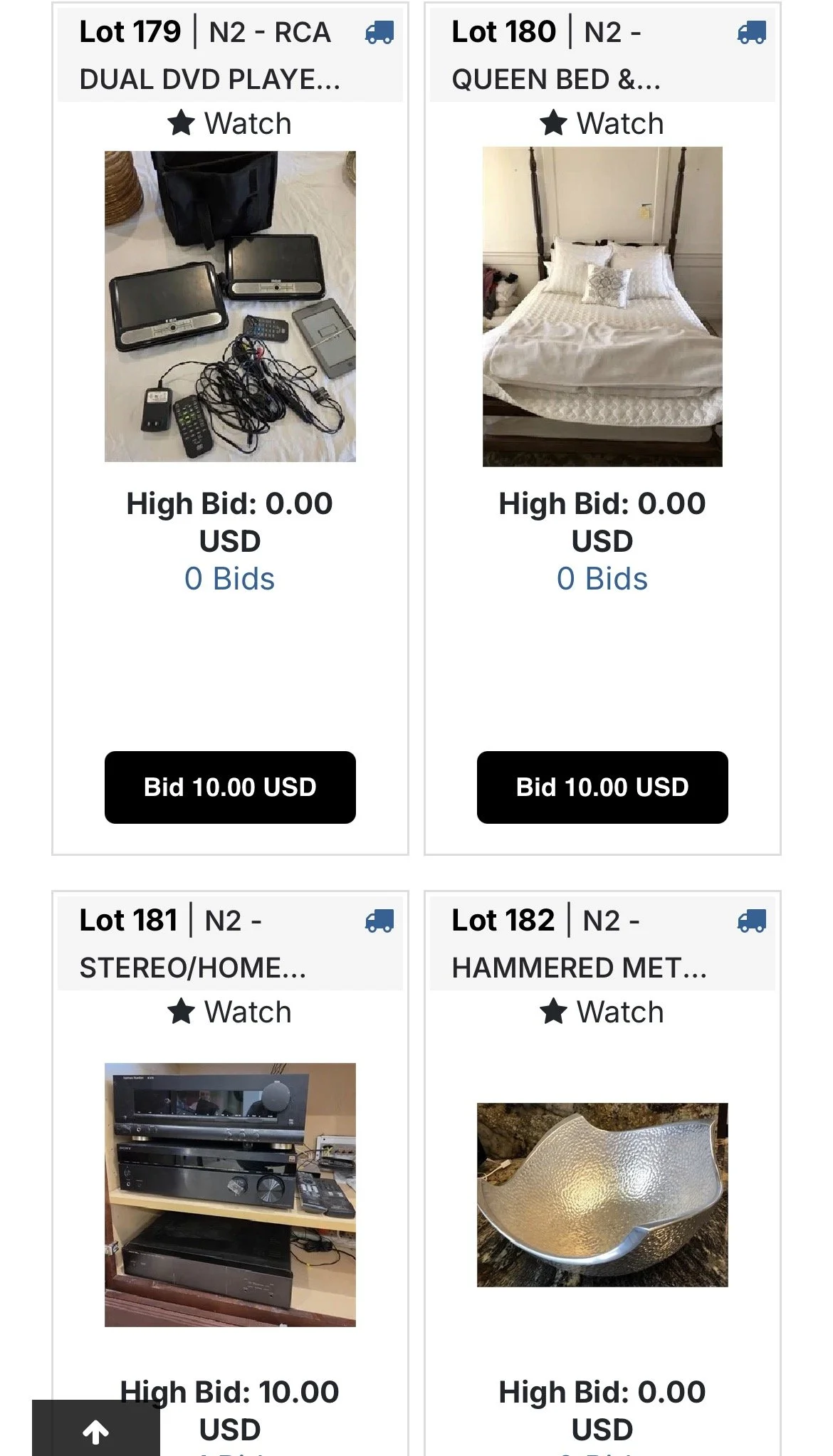Open Lot 180 Queen Bed title
This screenshot has width=833, height=1456.
tap(557, 56)
